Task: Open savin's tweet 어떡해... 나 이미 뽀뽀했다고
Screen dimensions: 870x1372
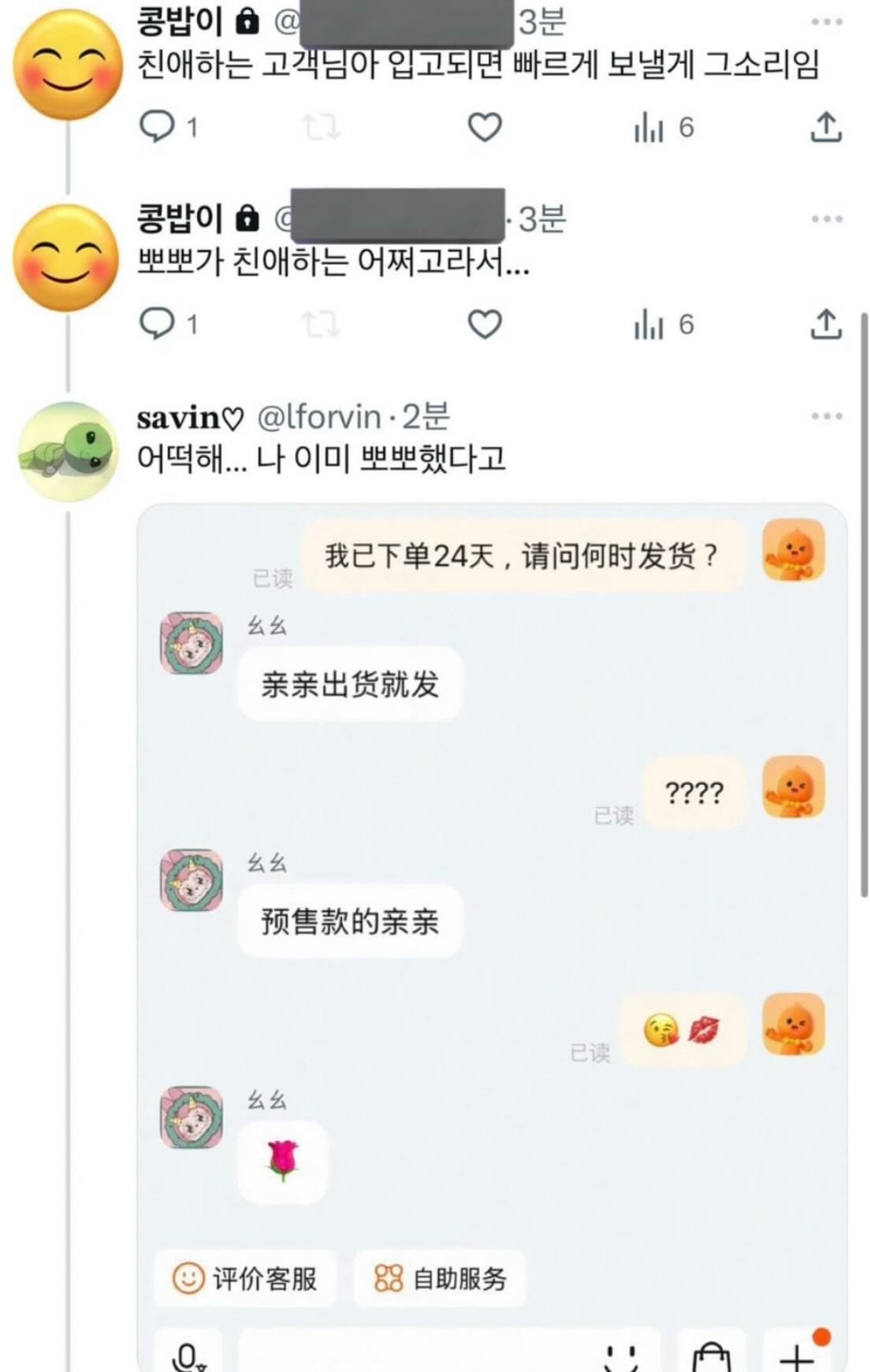Action: pos(321,458)
